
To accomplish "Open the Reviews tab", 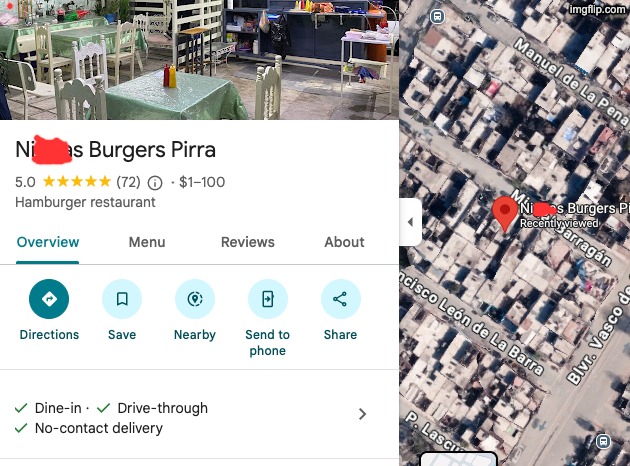I will point(247,242).
